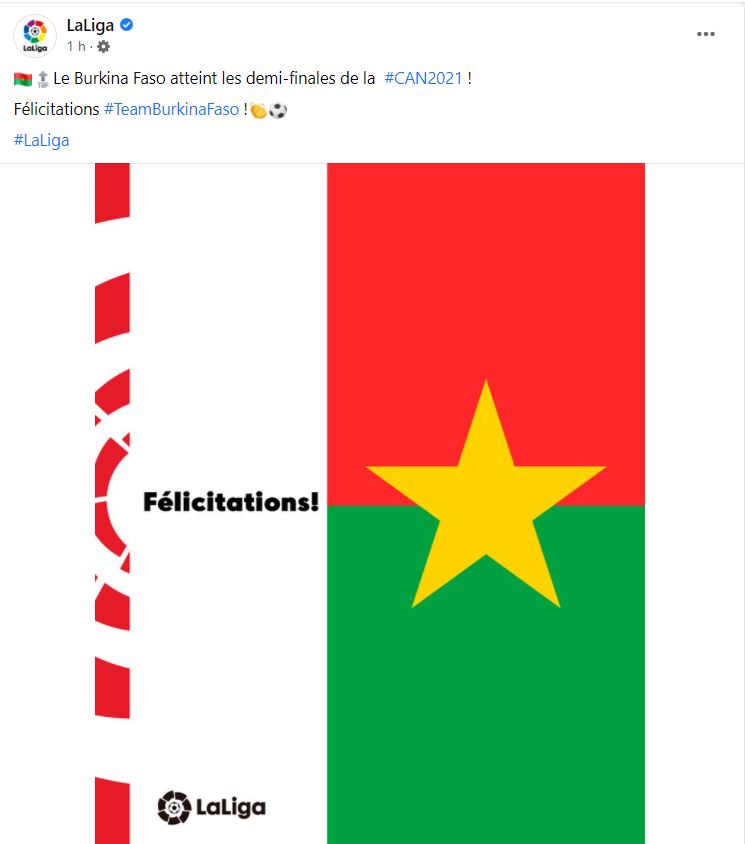Open the post's three-dot options menu

[706, 34]
